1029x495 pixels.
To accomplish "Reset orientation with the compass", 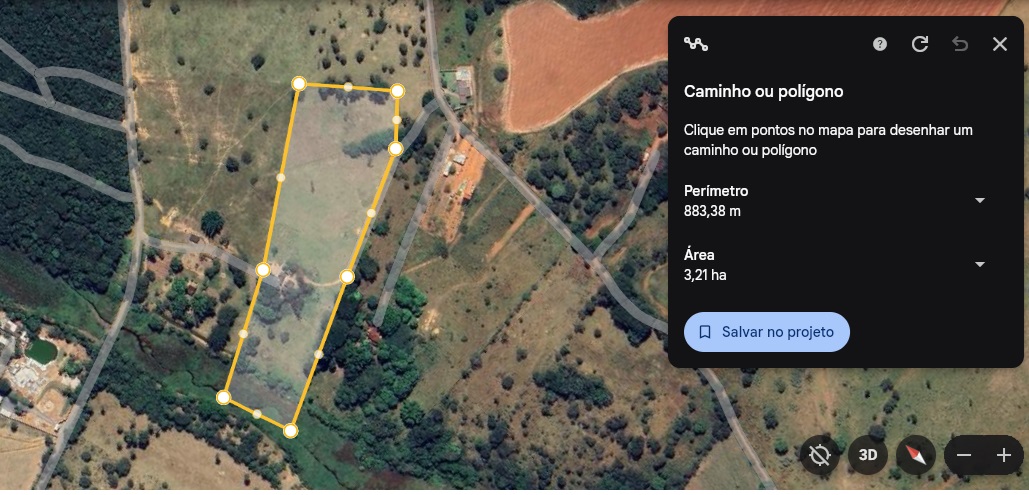I will point(915,455).
